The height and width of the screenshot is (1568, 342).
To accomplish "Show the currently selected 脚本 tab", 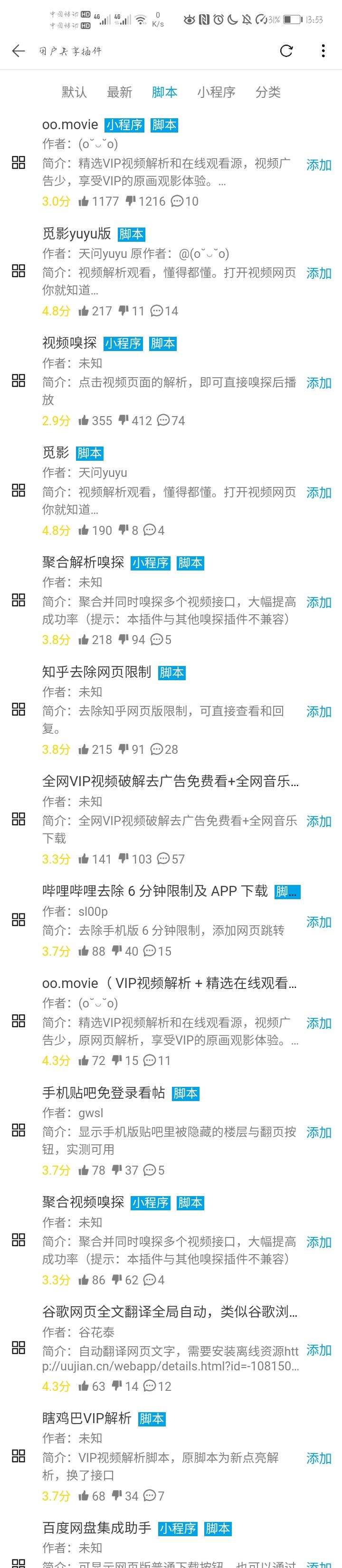I will pyautogui.click(x=164, y=92).
